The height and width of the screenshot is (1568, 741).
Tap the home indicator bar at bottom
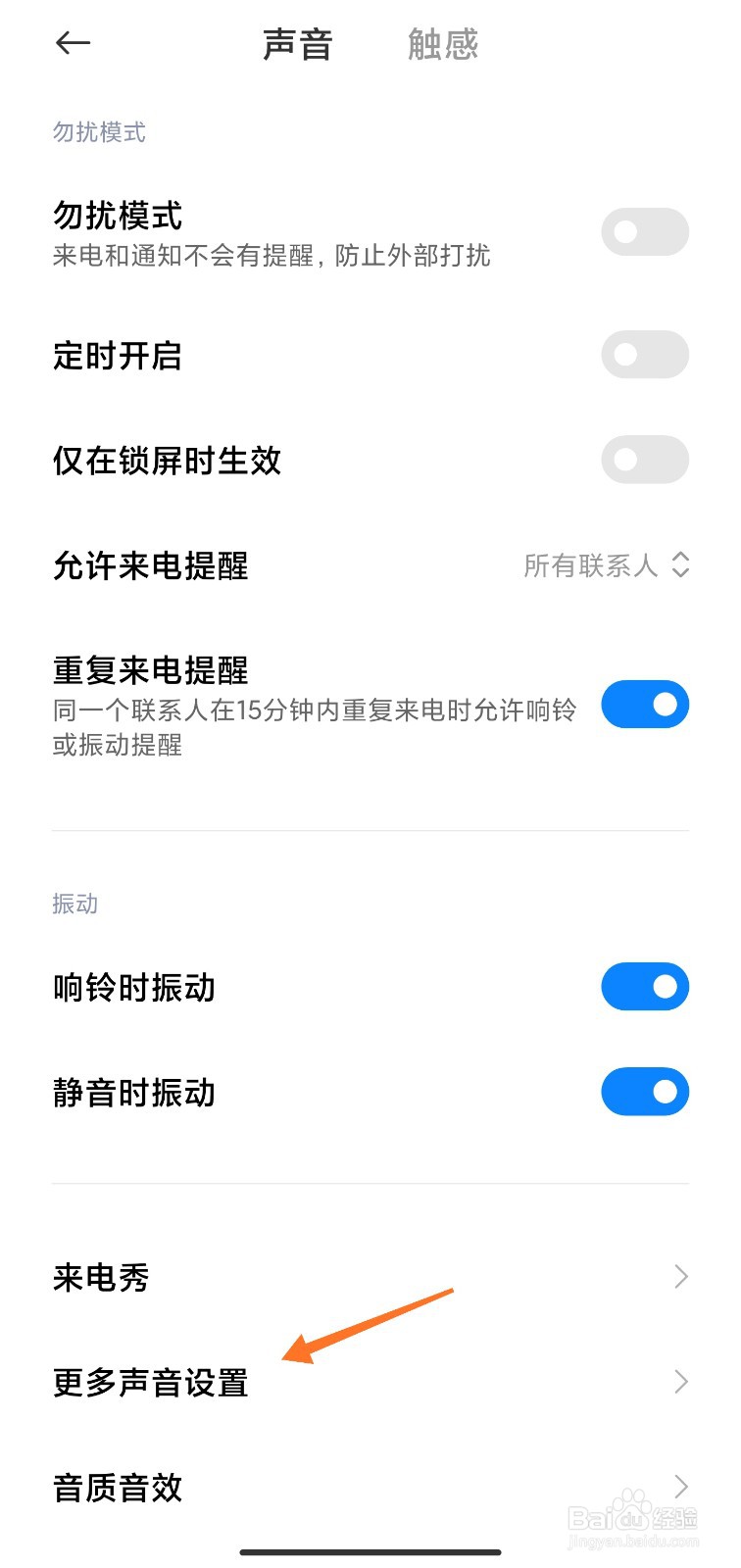(x=370, y=1551)
